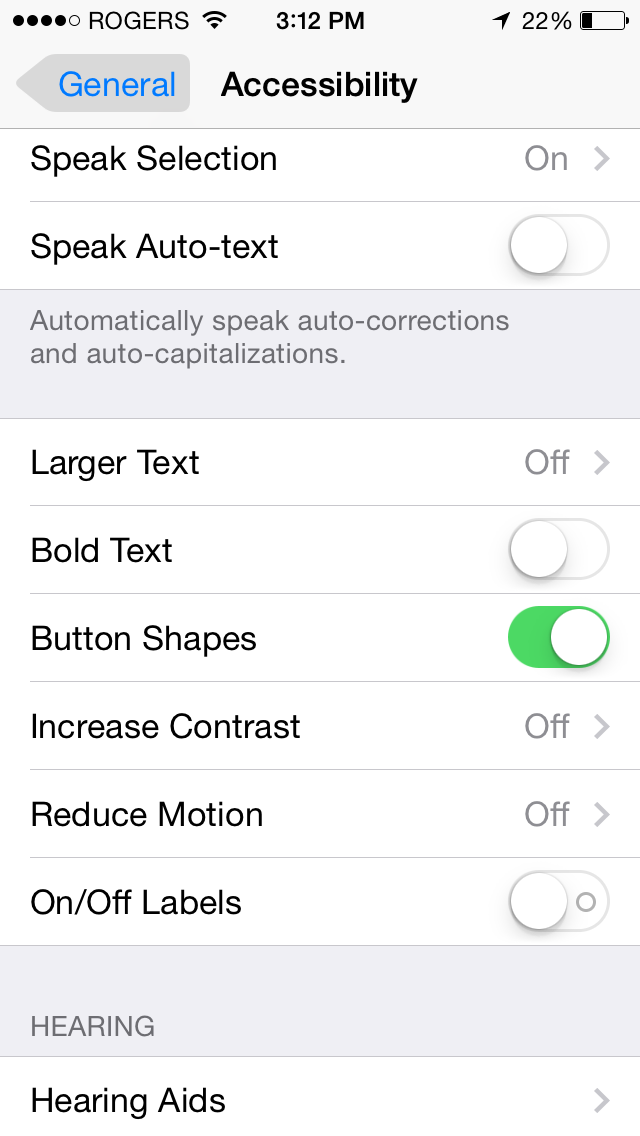Viewport: 640px width, 1136px height.
Task: Open Speak Selection settings
Action: click(x=320, y=159)
